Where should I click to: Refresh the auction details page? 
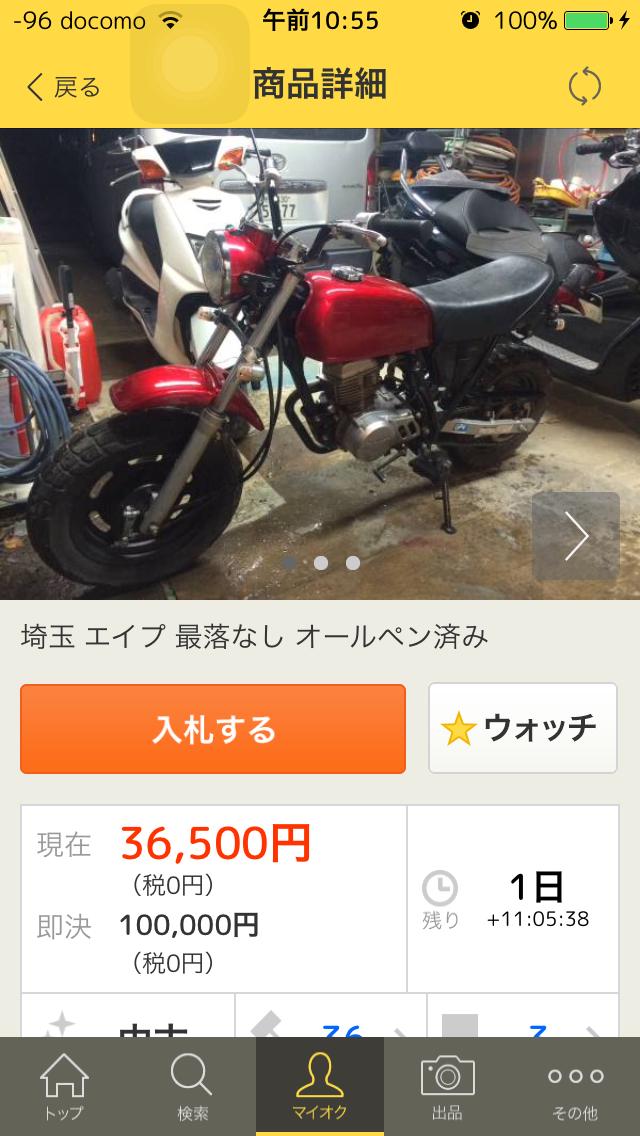click(585, 87)
